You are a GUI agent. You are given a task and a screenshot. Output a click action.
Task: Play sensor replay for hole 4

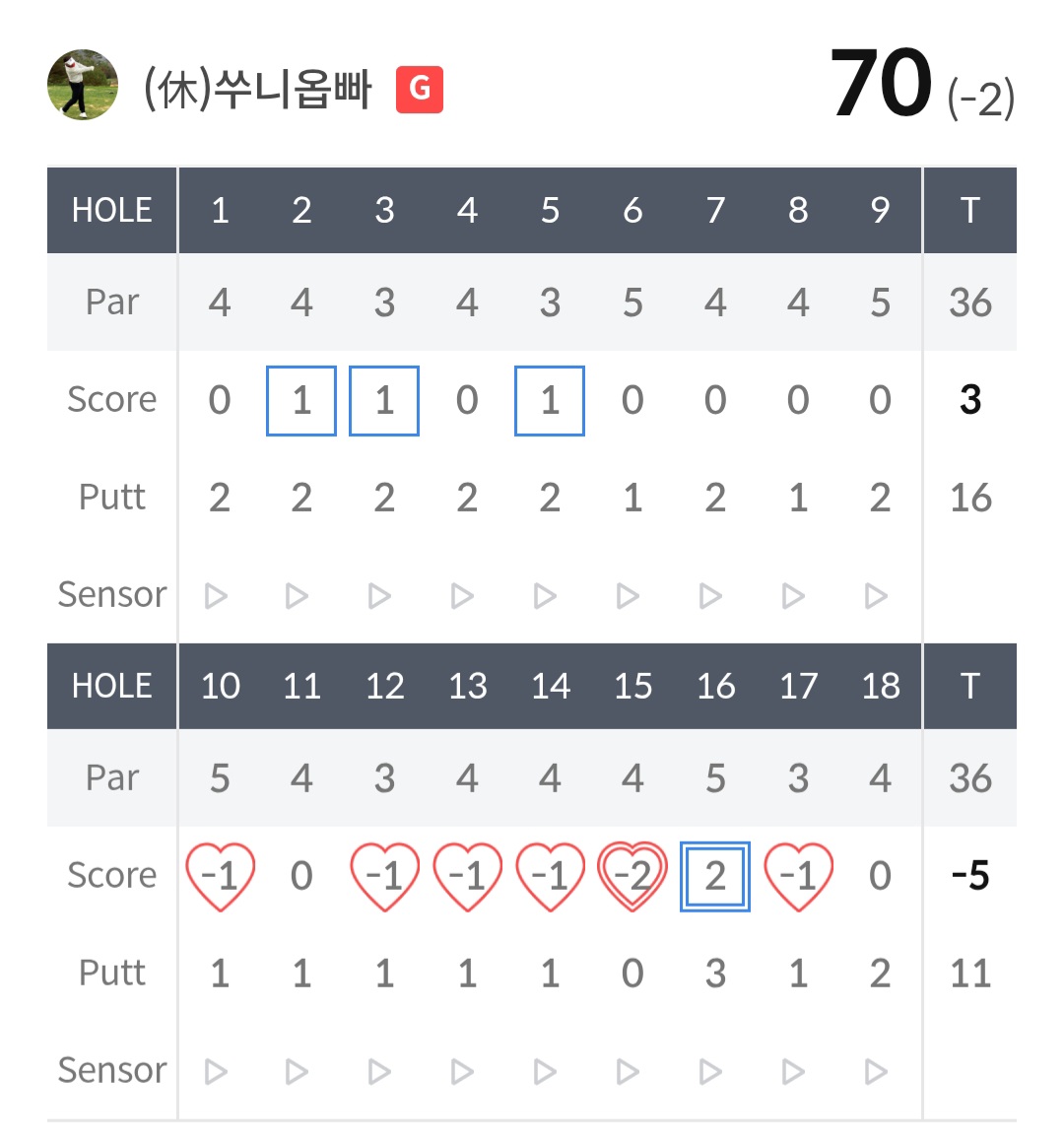pyautogui.click(x=463, y=596)
